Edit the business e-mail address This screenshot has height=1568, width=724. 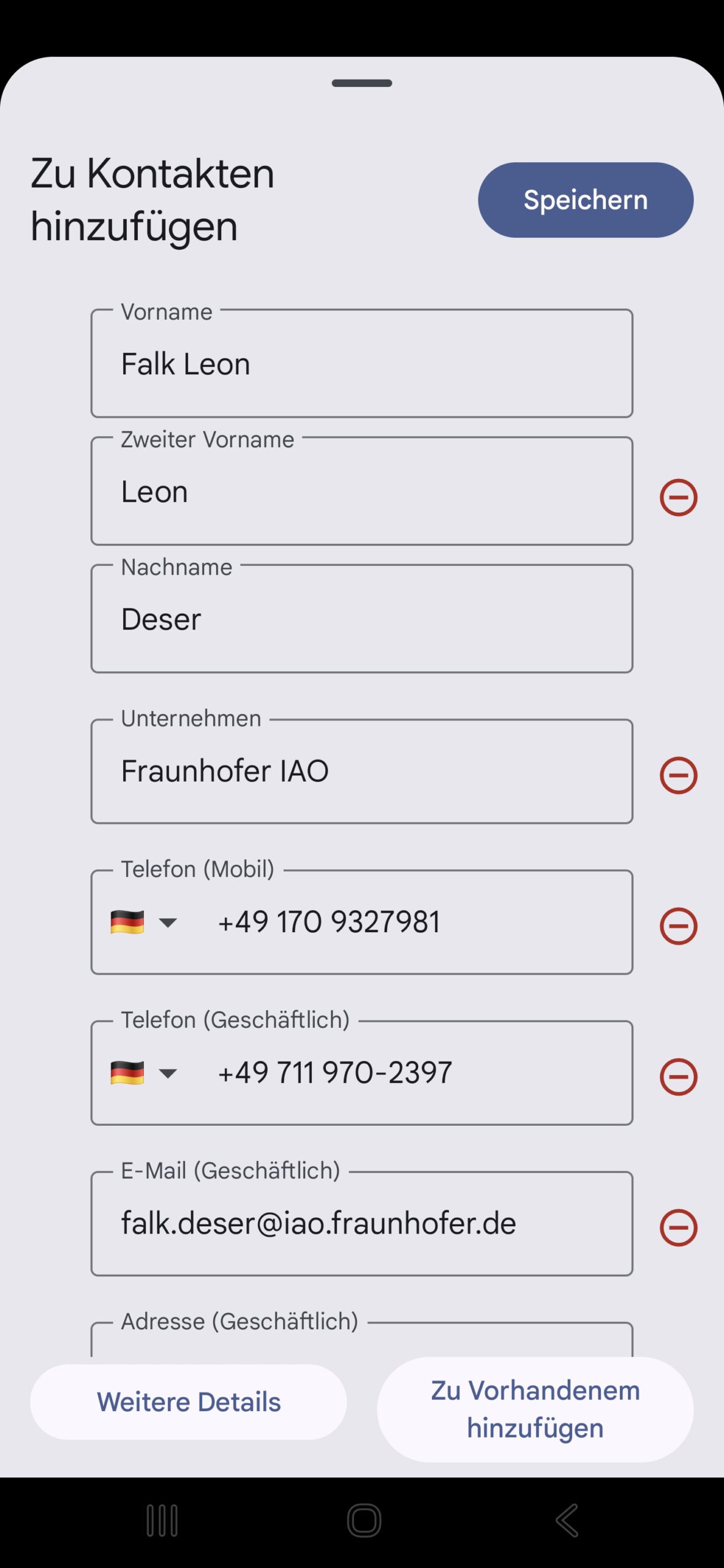coord(361,1223)
